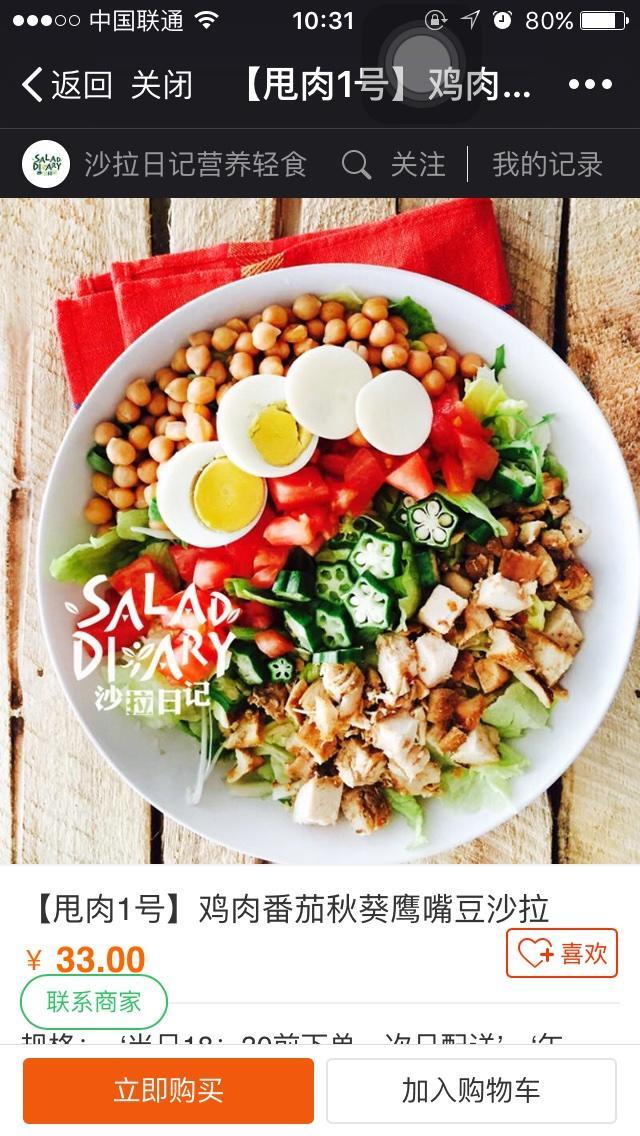Screen dimensions: 640x1136
Task: Contact the seller via 联系商家
Action: [94, 1001]
